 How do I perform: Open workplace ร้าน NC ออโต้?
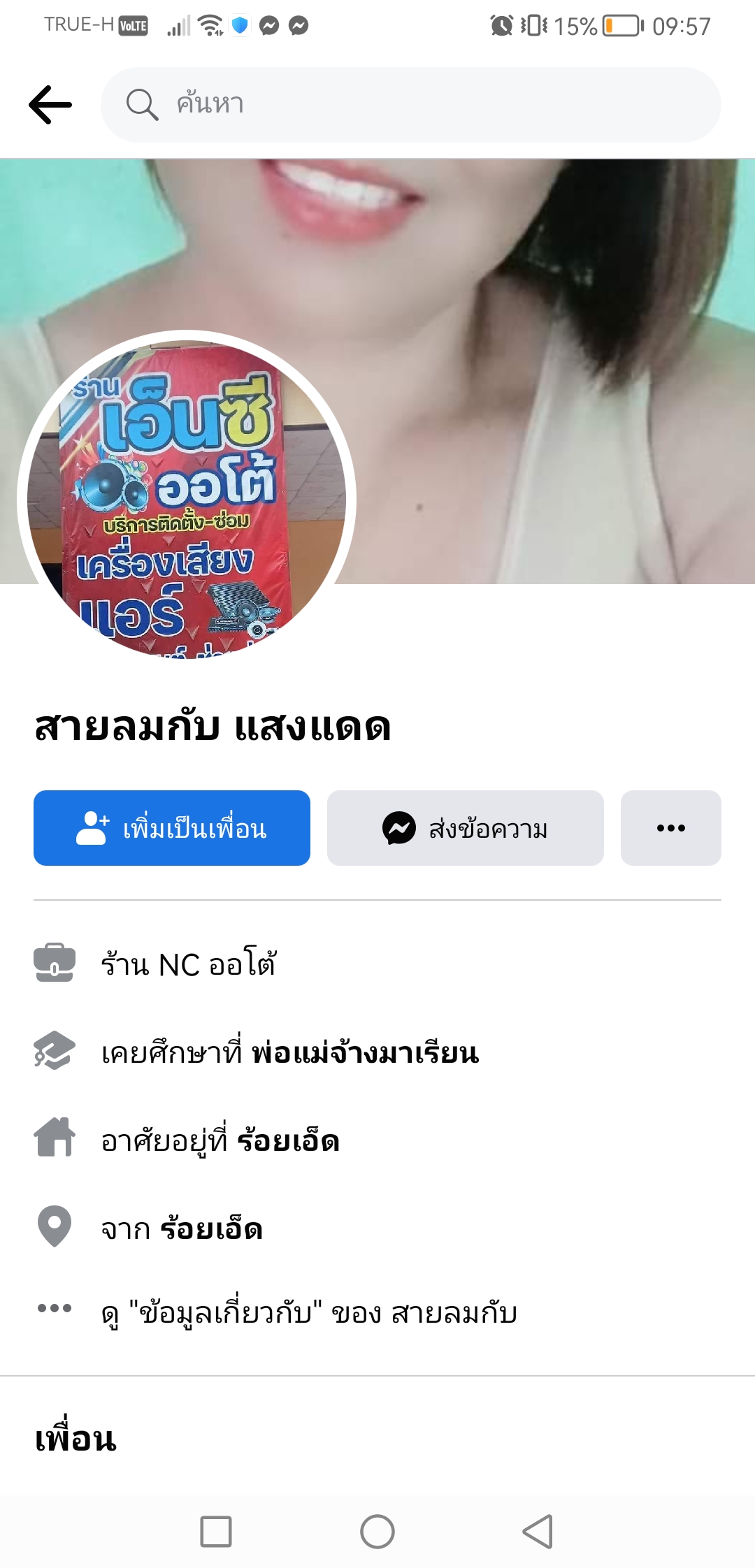coord(189,964)
